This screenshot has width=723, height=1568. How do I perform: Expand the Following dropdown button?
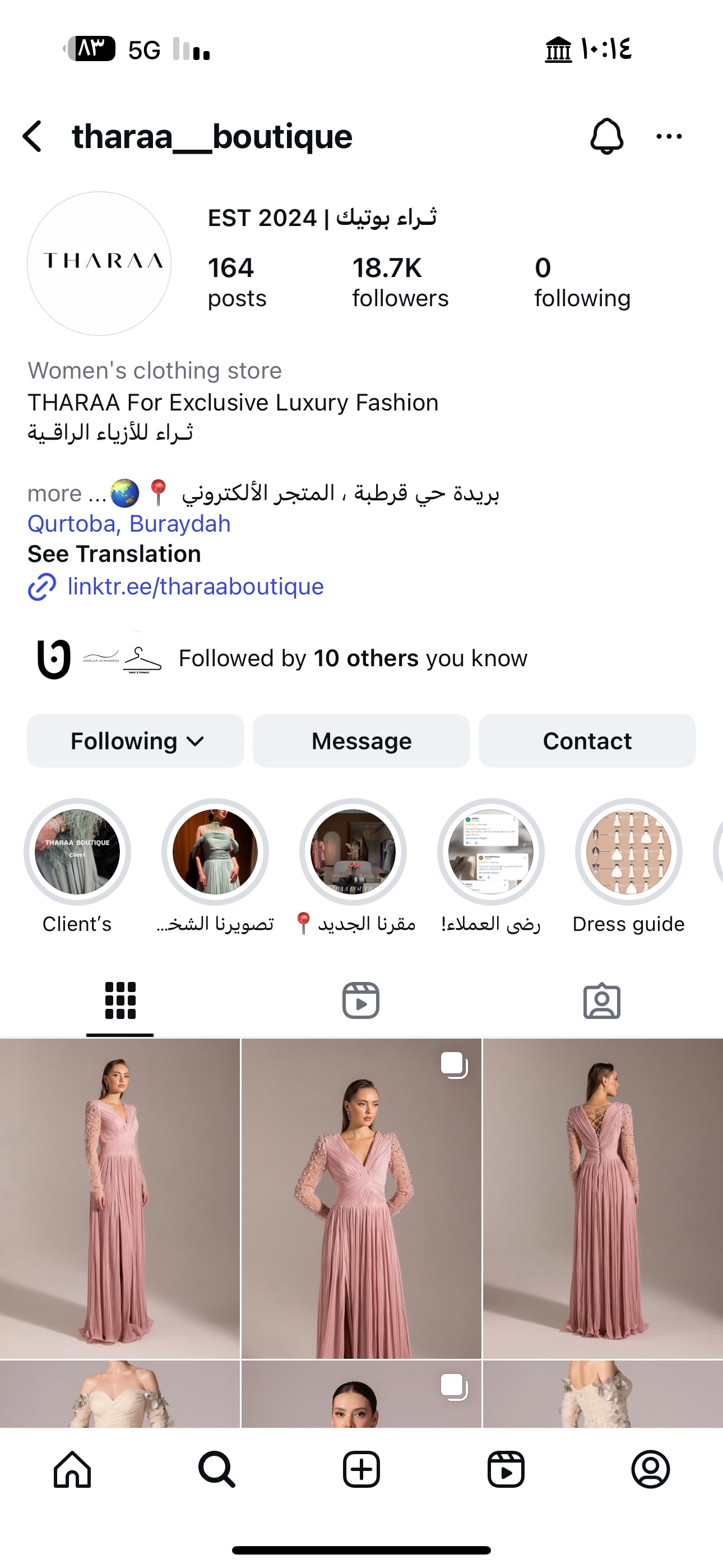click(x=136, y=741)
